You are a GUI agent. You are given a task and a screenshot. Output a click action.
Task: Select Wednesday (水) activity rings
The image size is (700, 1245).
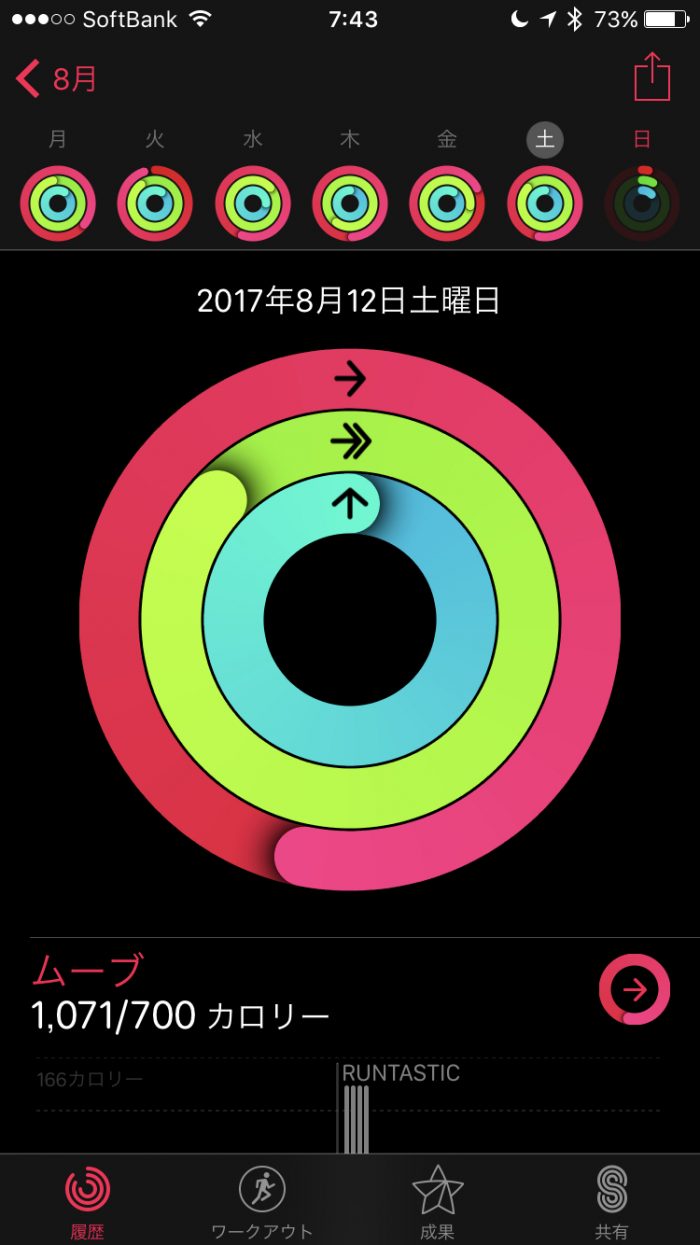pyautogui.click(x=252, y=203)
